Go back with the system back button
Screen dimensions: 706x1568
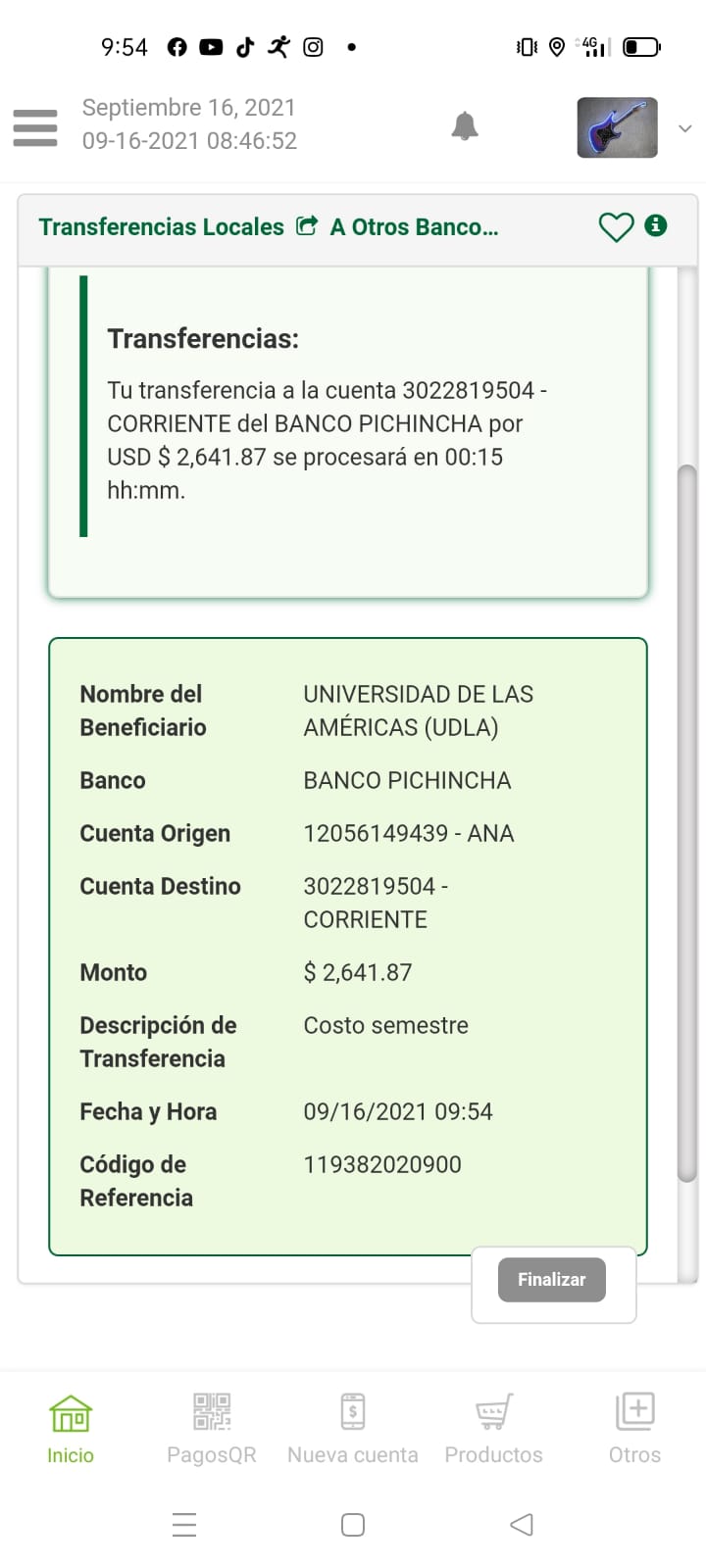pos(522,1525)
